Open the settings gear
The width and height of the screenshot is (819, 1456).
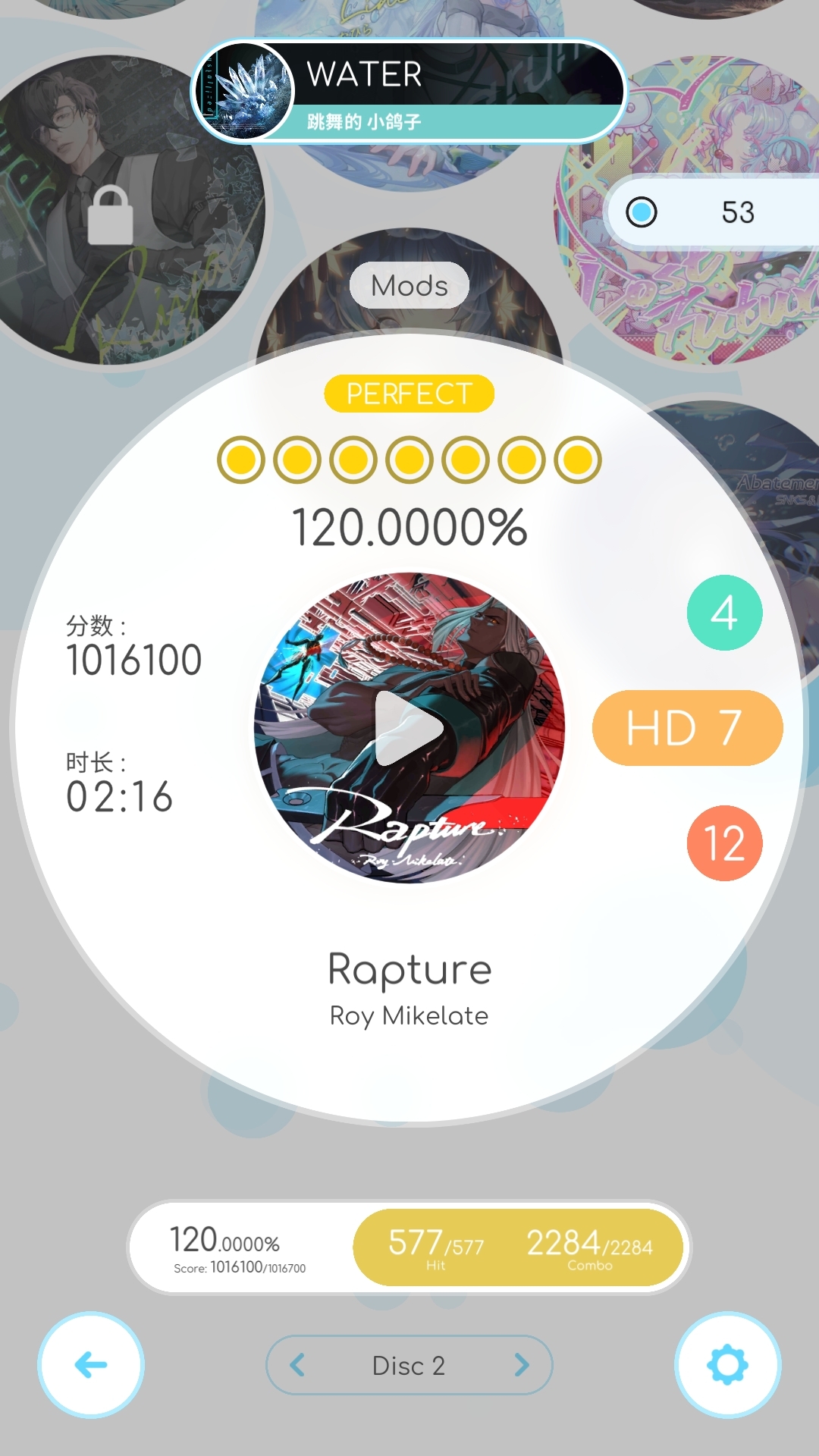tap(727, 1365)
